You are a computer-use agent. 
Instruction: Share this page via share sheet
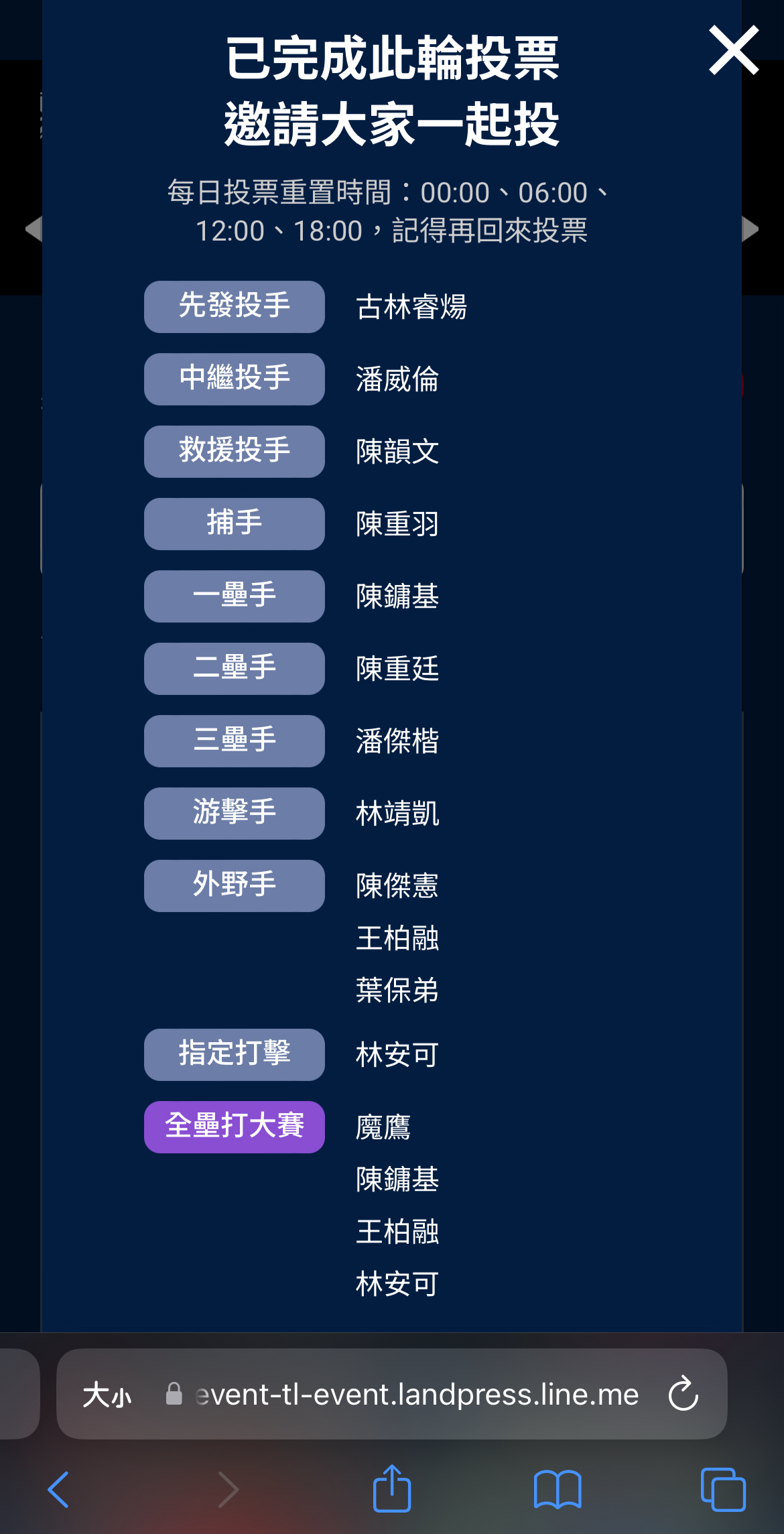392,1488
